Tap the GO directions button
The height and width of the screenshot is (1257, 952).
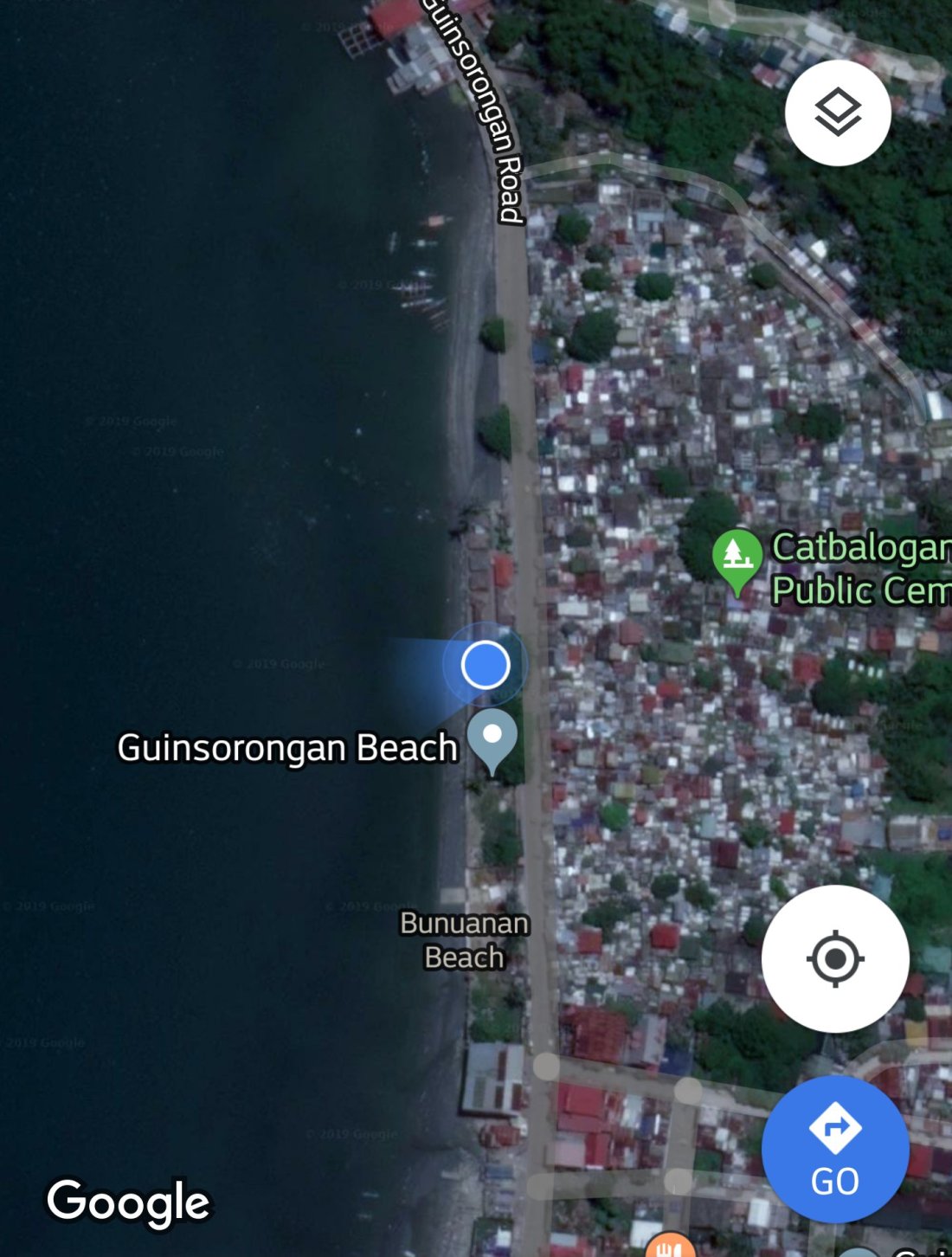coord(834,1149)
